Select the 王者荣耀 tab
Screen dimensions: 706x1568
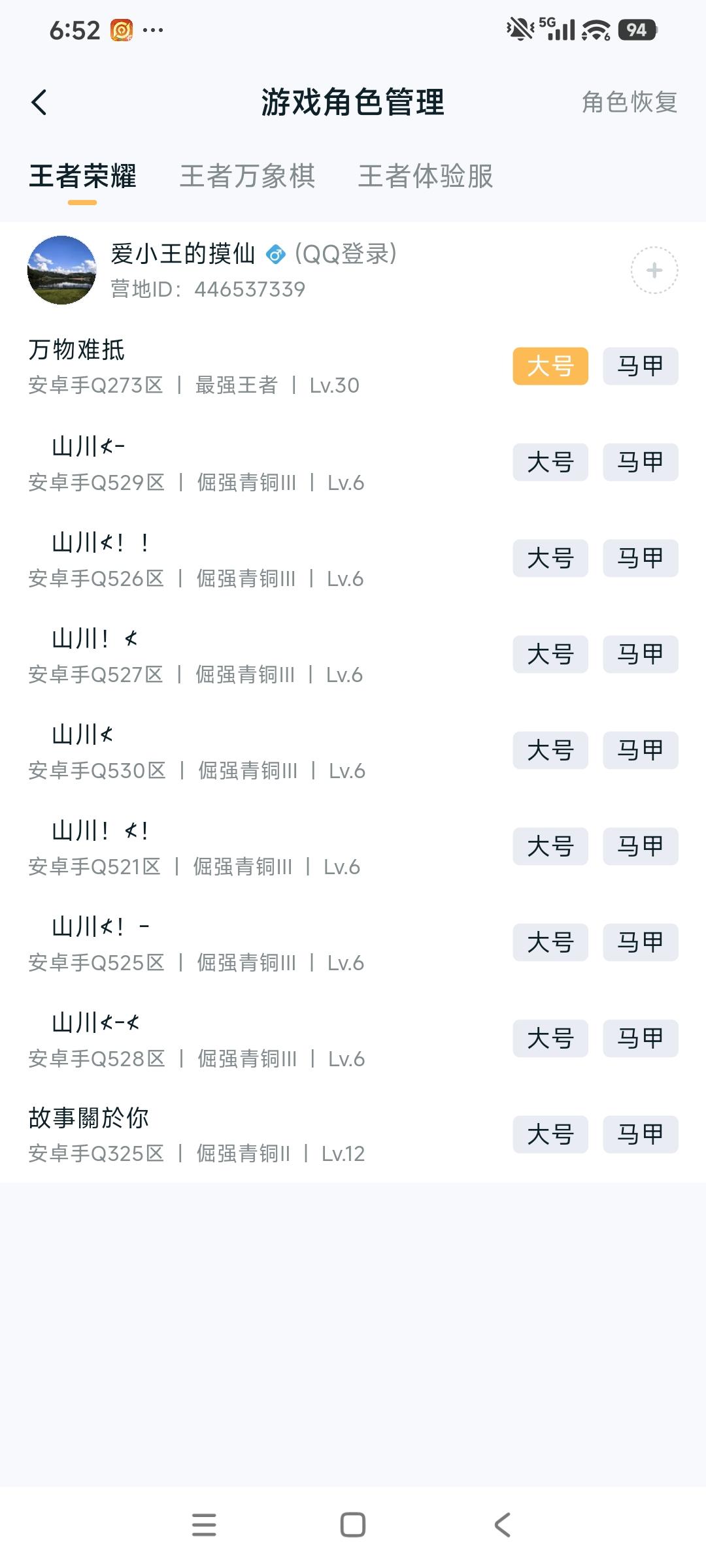[84, 177]
